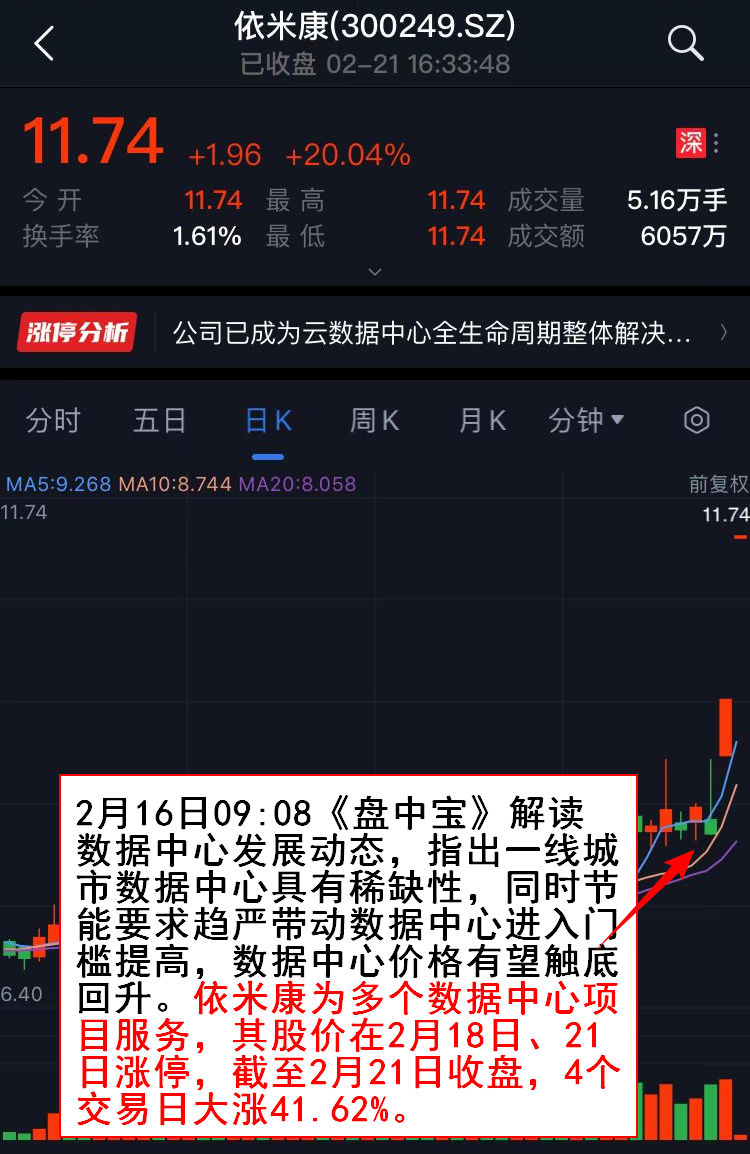Expand more quote details chevron

pos(375,271)
